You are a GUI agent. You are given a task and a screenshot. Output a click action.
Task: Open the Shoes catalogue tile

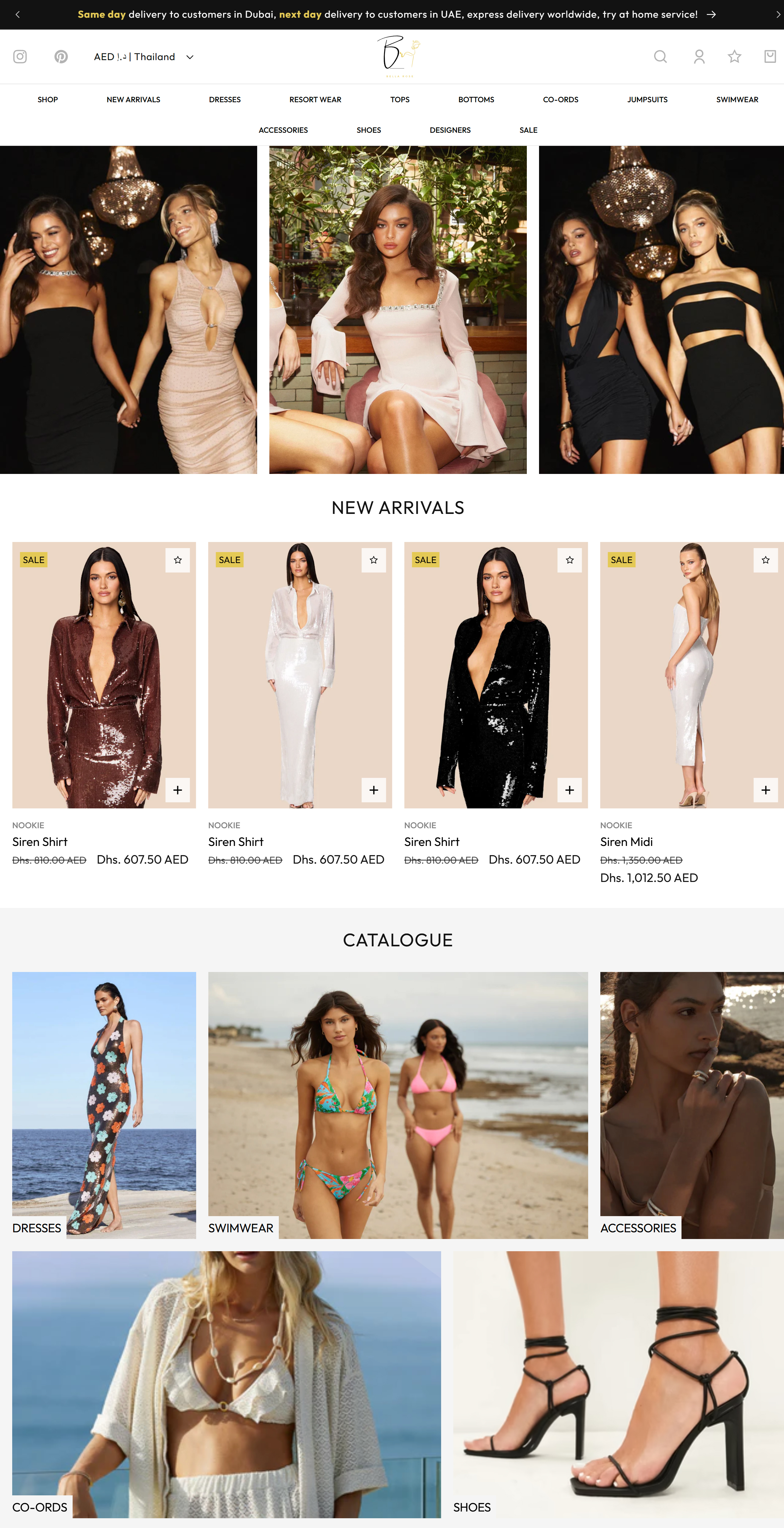(x=618, y=1383)
